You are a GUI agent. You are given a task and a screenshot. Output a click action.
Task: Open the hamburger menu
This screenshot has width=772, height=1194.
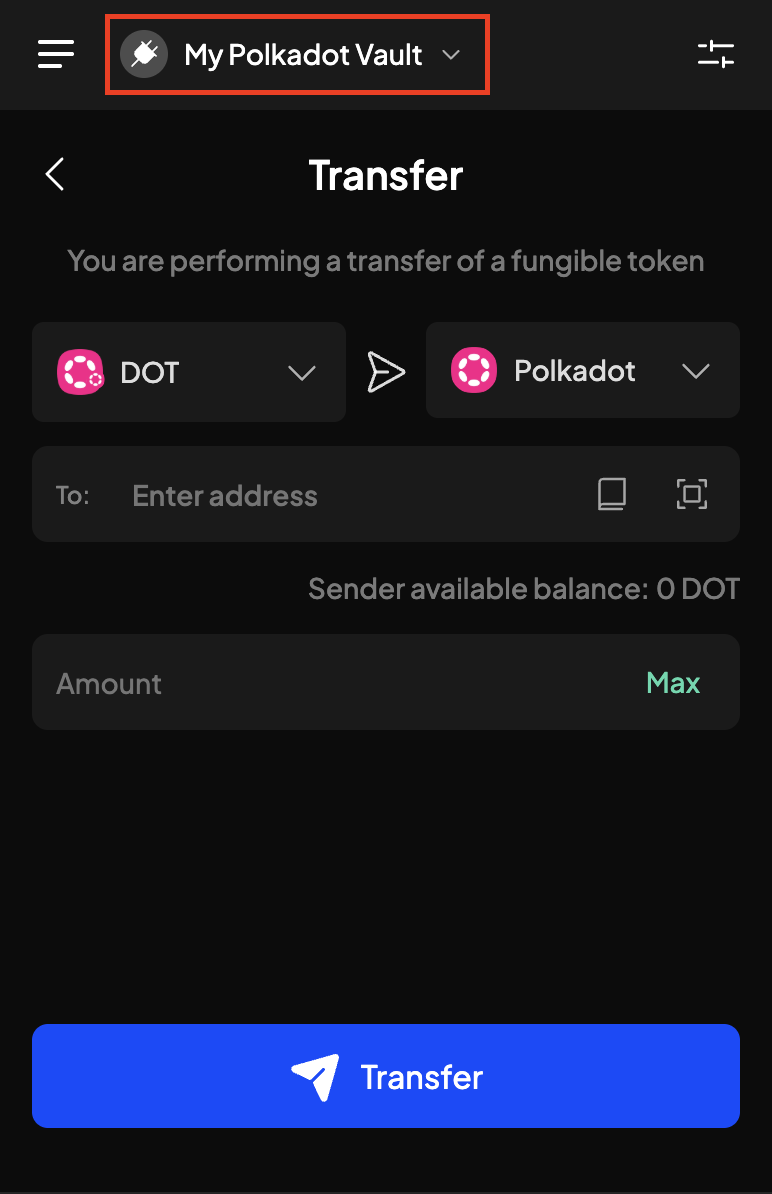[56, 54]
